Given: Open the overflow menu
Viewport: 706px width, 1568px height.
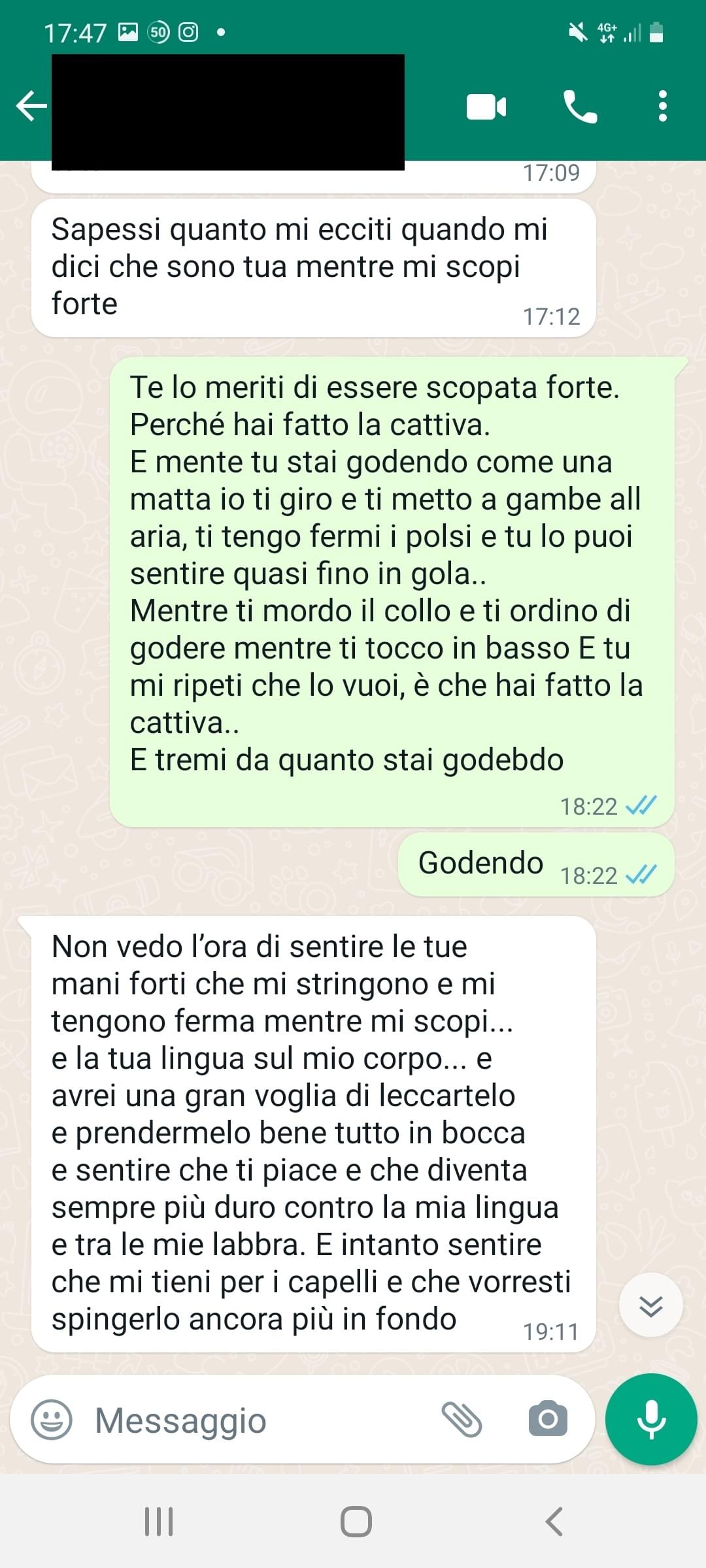Looking at the screenshot, I should [662, 106].
